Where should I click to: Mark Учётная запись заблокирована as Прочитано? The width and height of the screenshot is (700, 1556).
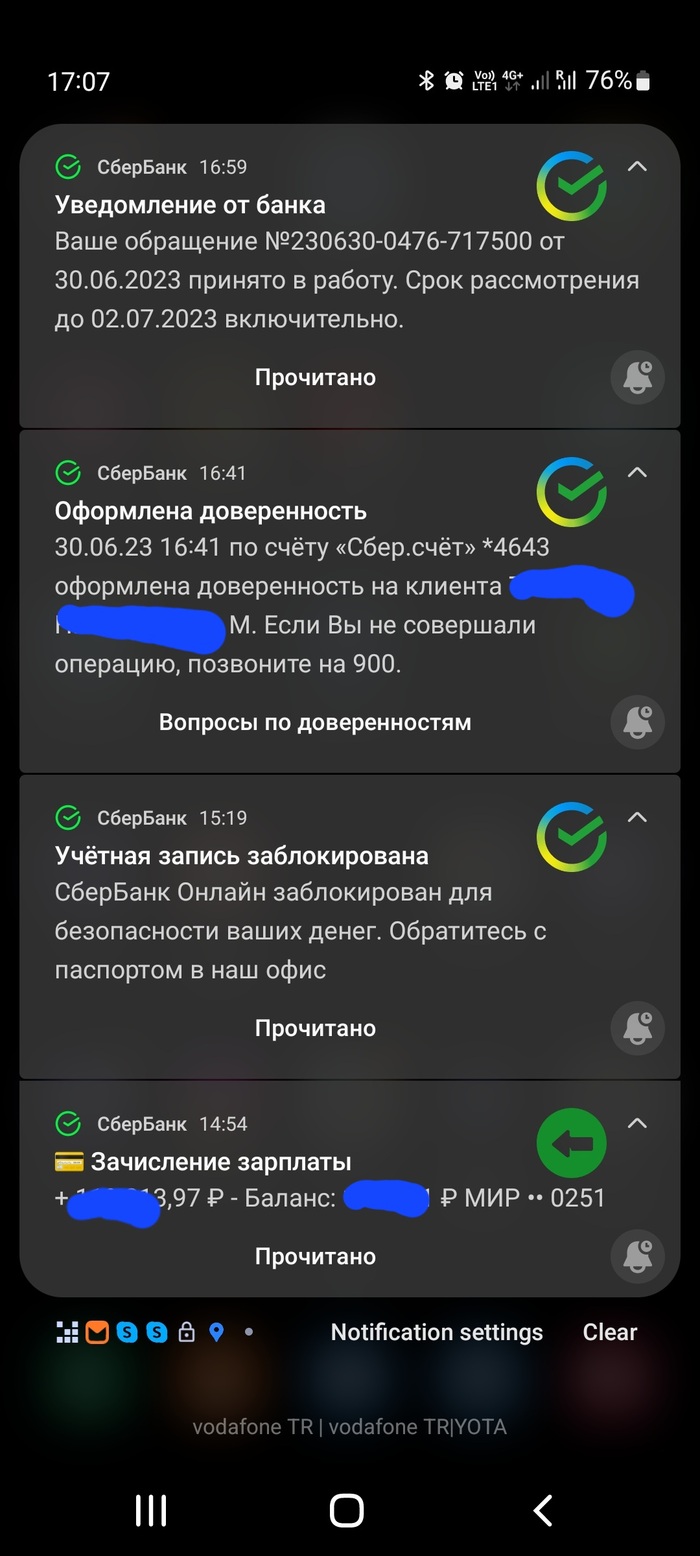(x=315, y=1028)
